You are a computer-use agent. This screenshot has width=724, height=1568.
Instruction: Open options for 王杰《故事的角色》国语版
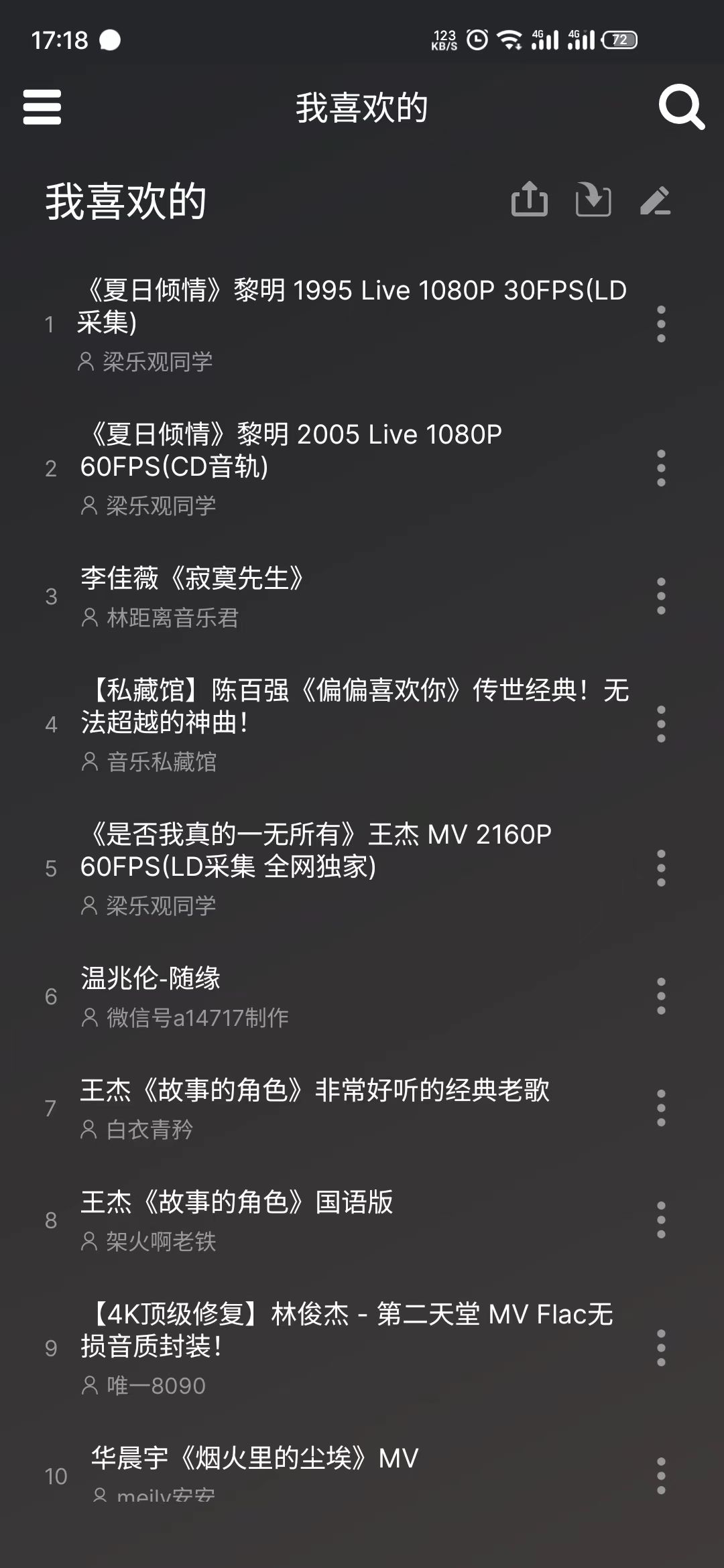coord(660,1221)
